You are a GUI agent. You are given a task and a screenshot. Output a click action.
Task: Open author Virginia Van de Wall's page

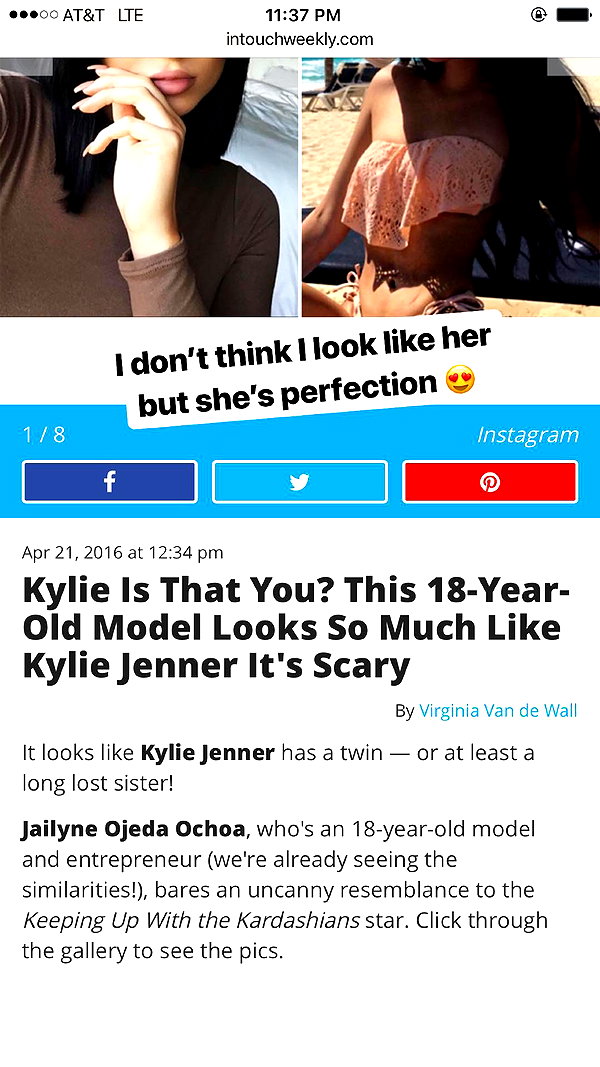498,711
